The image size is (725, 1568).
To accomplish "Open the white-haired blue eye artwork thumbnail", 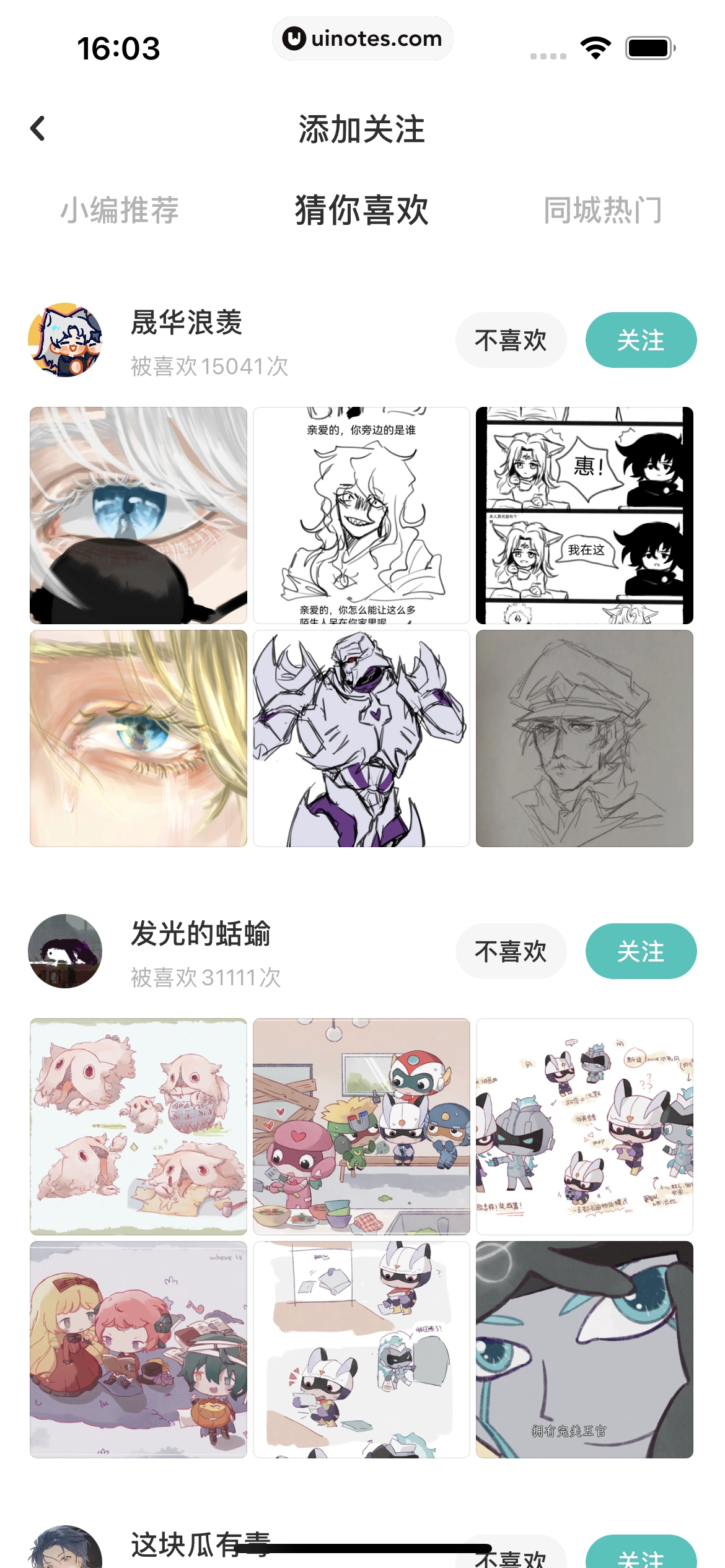I will (139, 515).
